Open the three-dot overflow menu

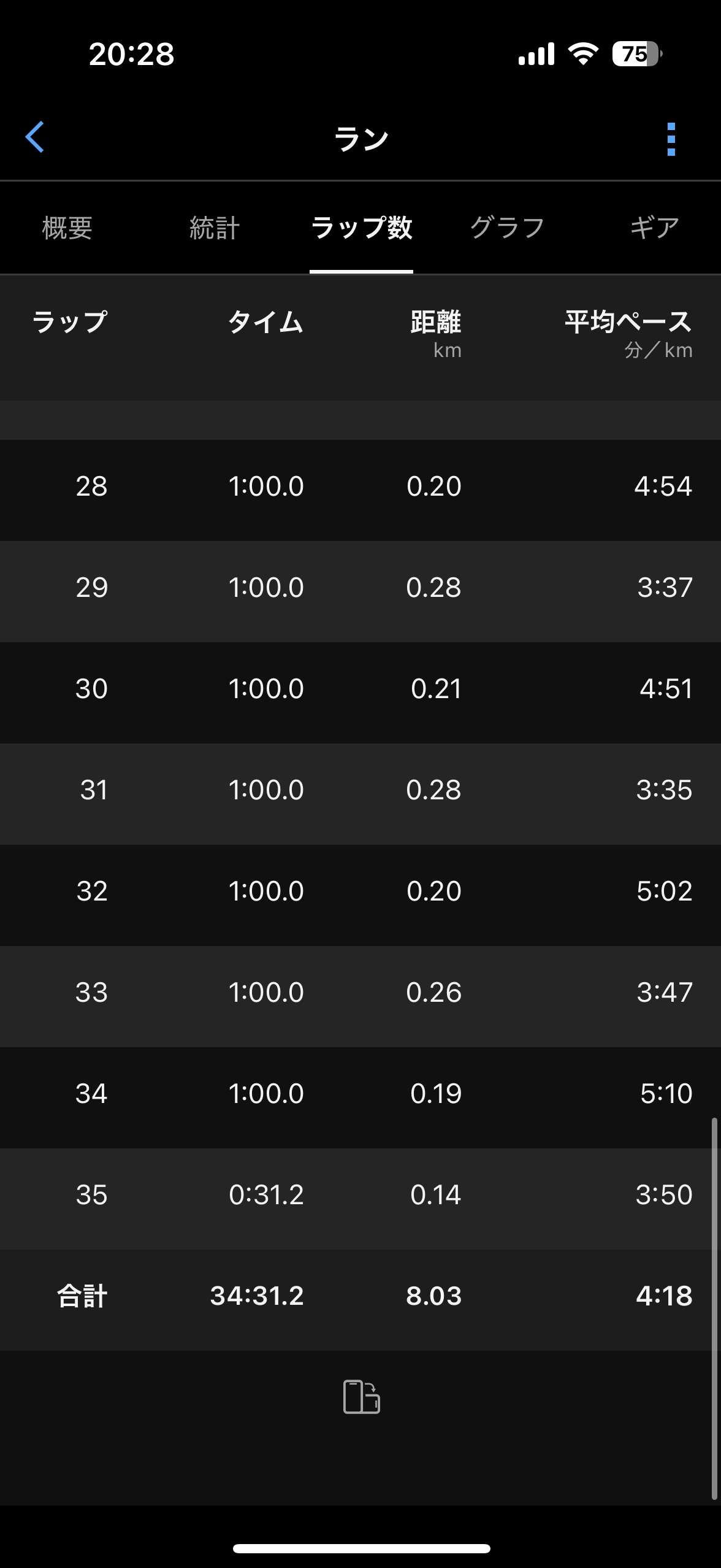pos(671,139)
